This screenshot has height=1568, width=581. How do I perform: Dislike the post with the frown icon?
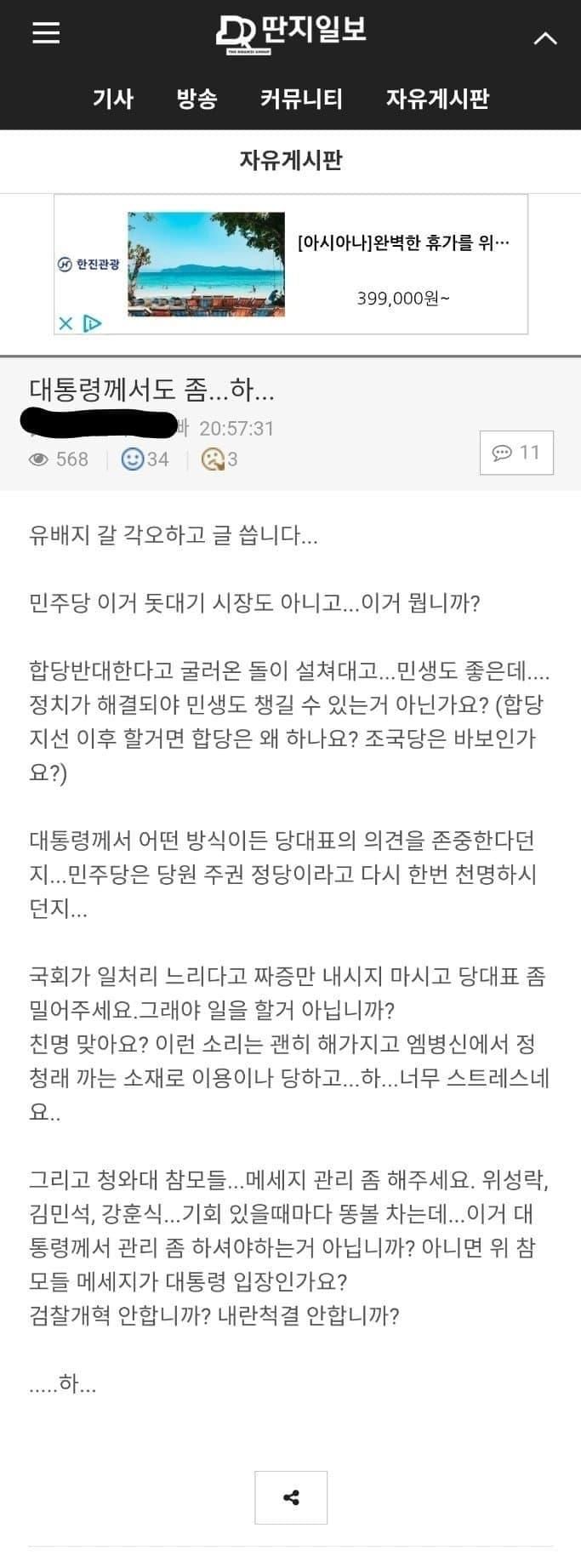pos(212,459)
